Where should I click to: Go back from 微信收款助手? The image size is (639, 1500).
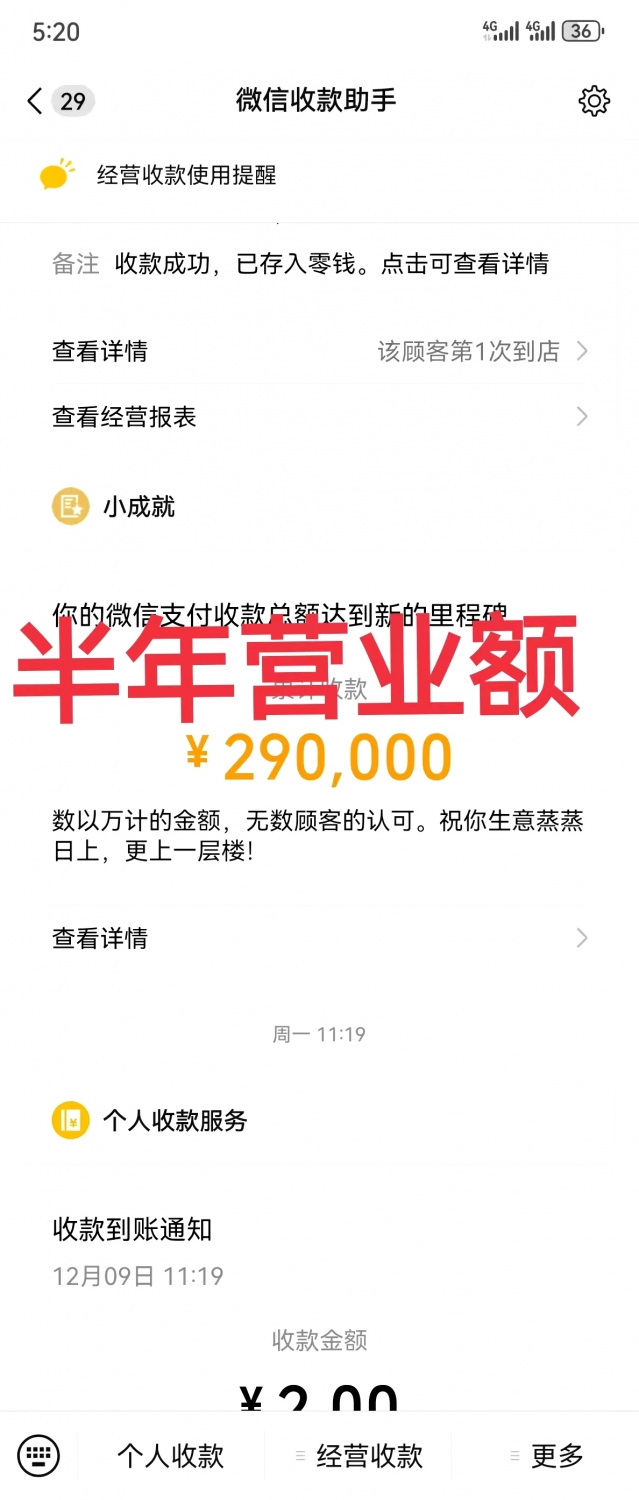(35, 101)
